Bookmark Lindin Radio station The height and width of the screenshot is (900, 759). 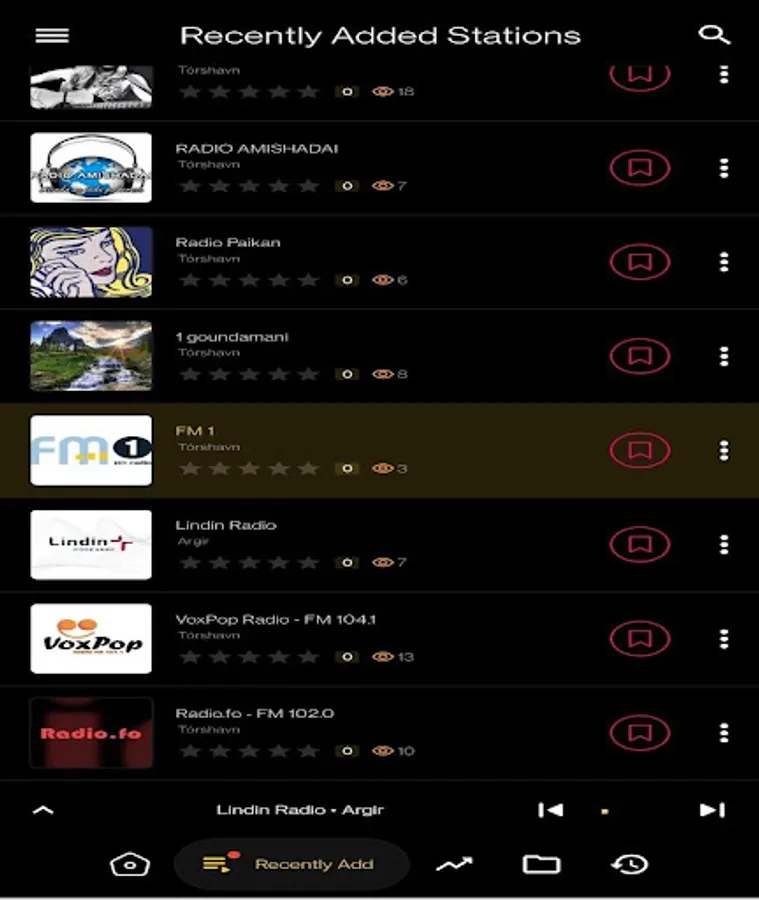click(x=640, y=545)
